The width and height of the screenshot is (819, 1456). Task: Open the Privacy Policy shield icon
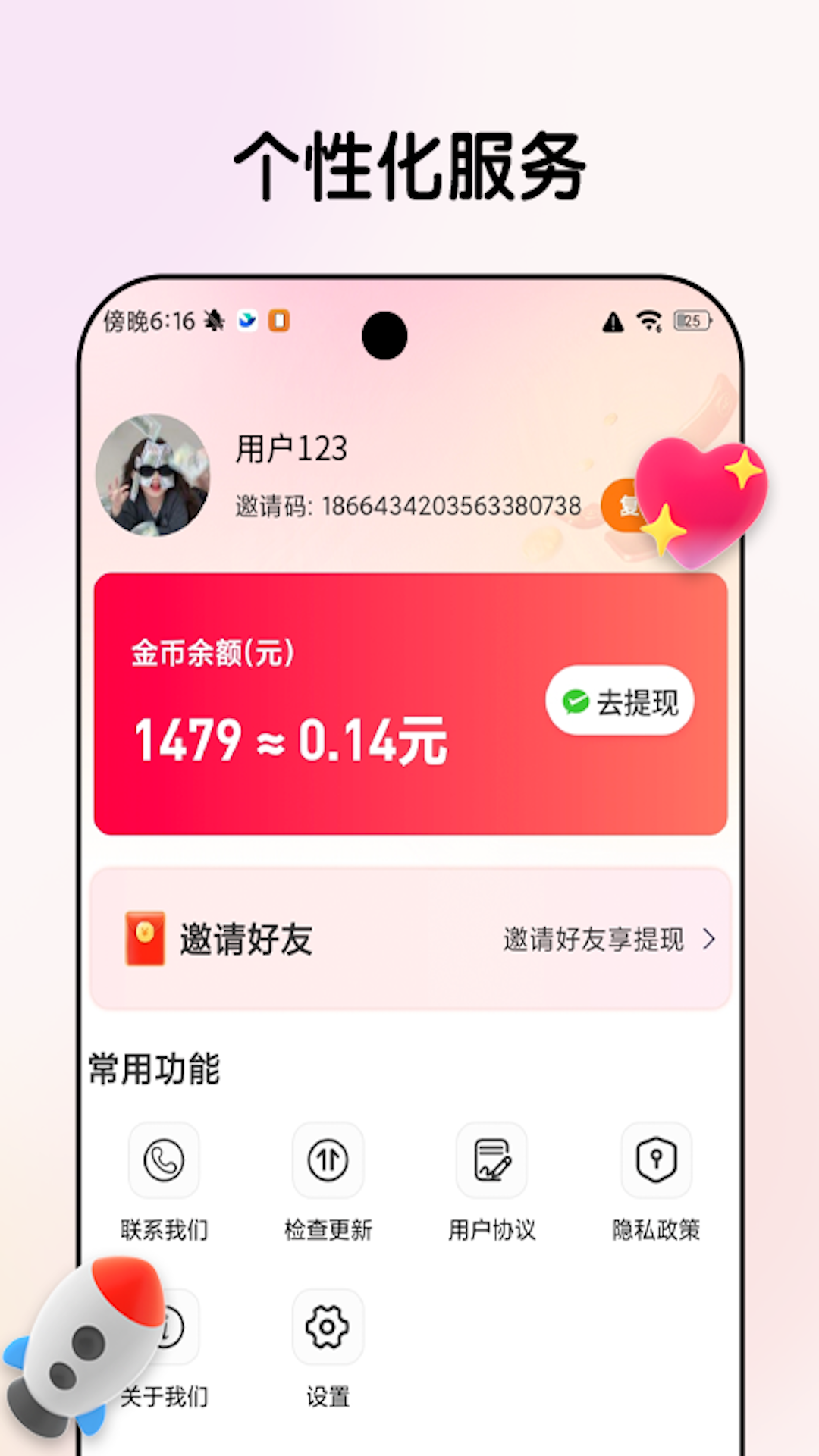[x=657, y=1160]
